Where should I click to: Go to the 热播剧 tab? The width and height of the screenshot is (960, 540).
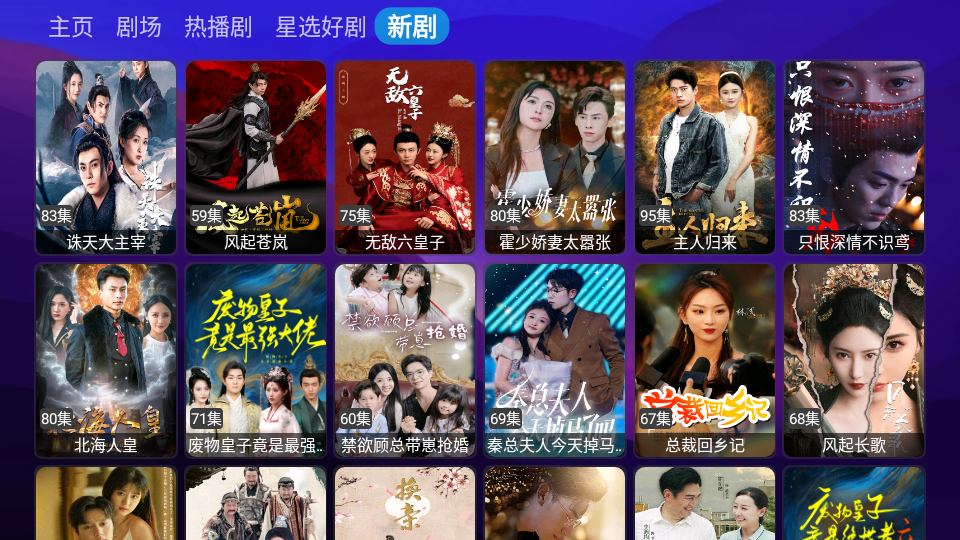(x=218, y=27)
